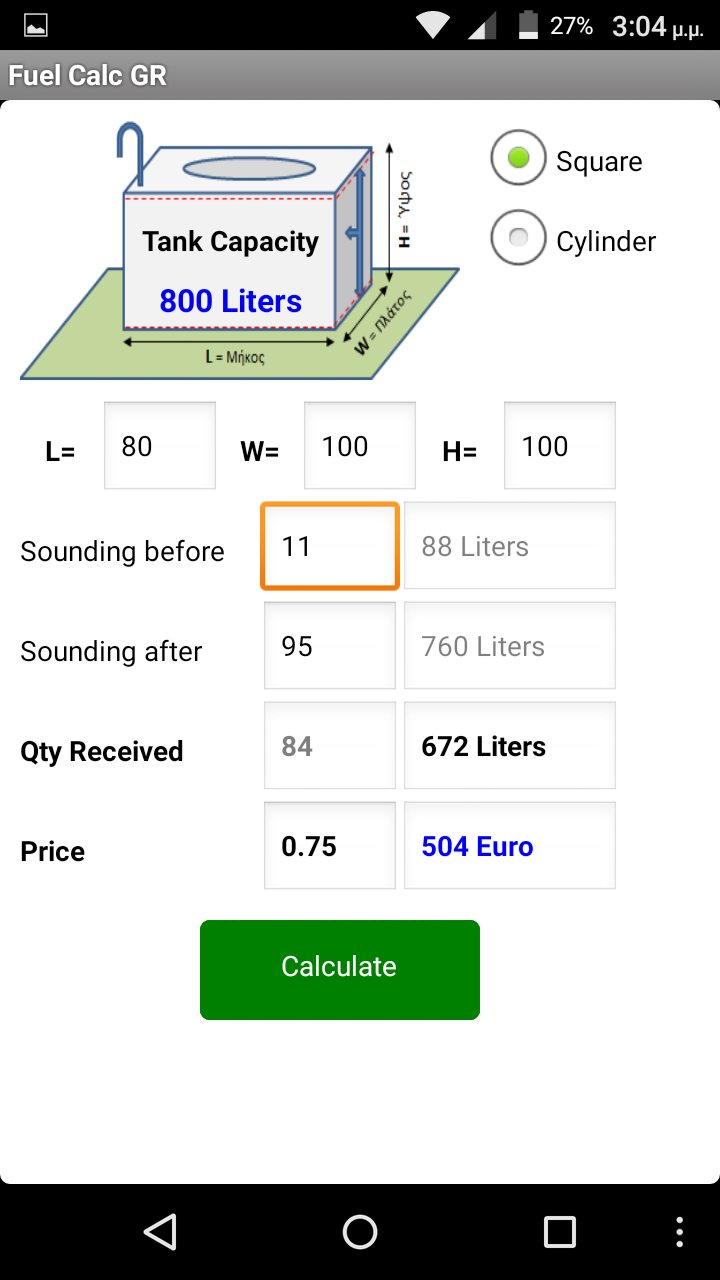Select the Cylinder tank shape
This screenshot has height=1280, width=720.
coord(518,238)
